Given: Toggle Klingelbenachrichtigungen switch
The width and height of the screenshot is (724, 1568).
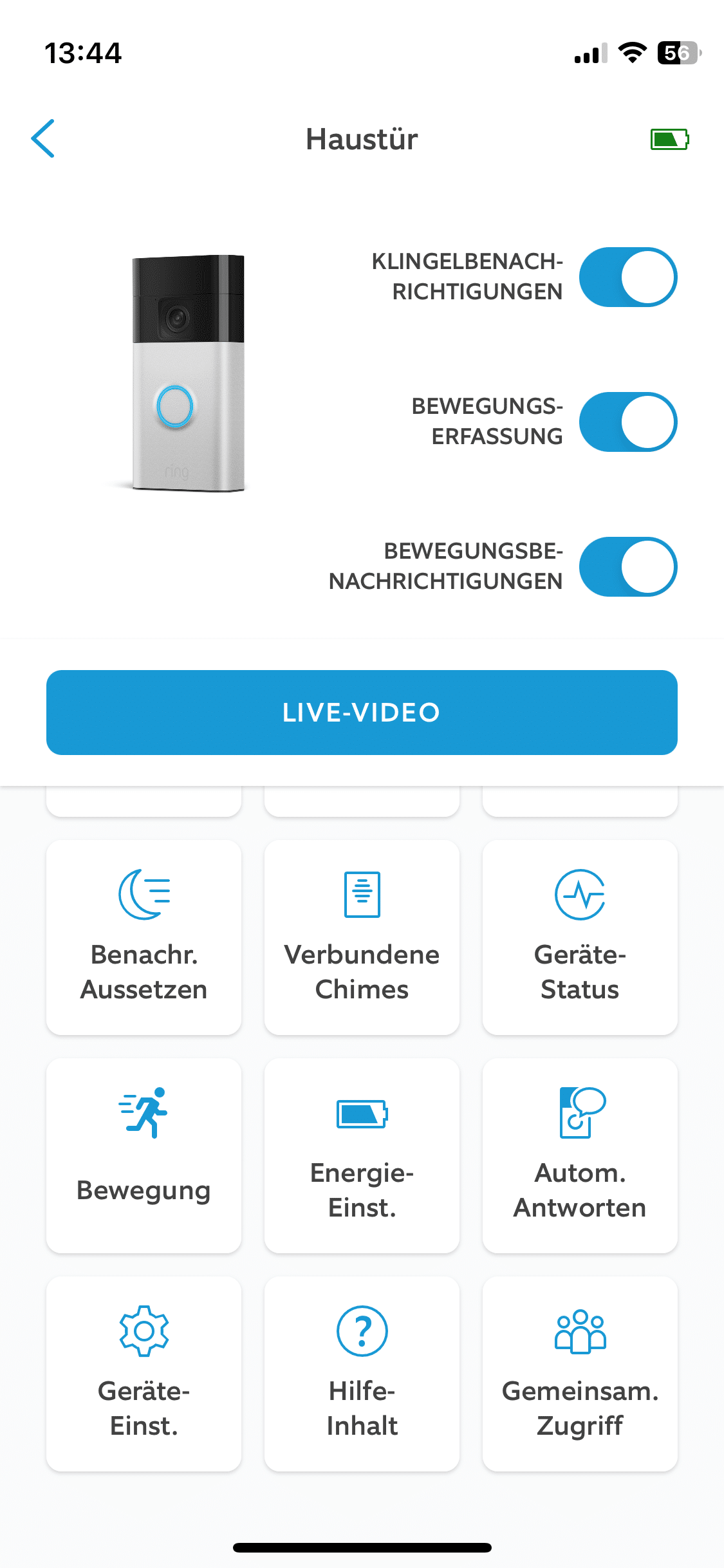Looking at the screenshot, I should (627, 277).
